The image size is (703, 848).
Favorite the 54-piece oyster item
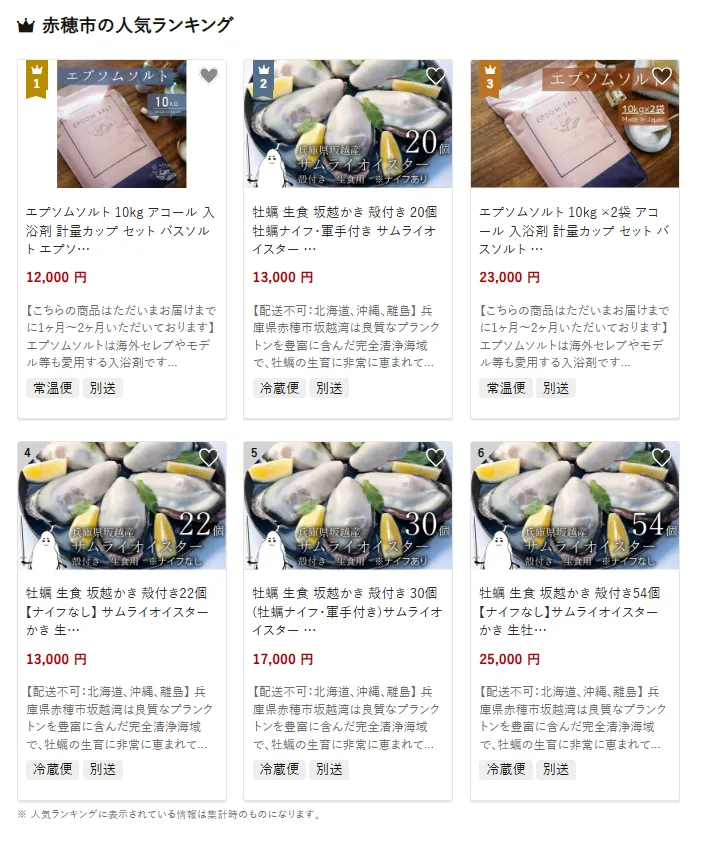click(661, 458)
